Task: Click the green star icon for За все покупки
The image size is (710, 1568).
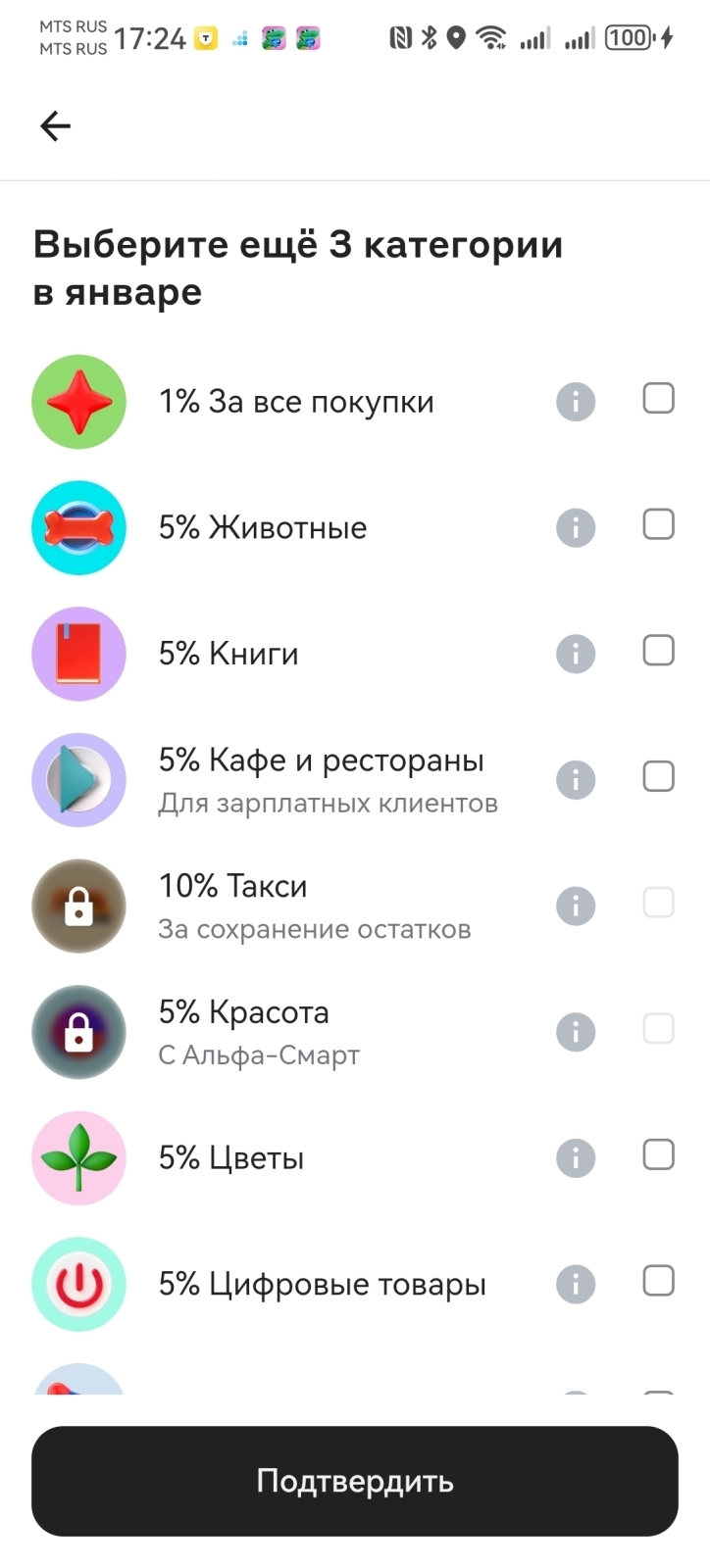Action: (78, 401)
